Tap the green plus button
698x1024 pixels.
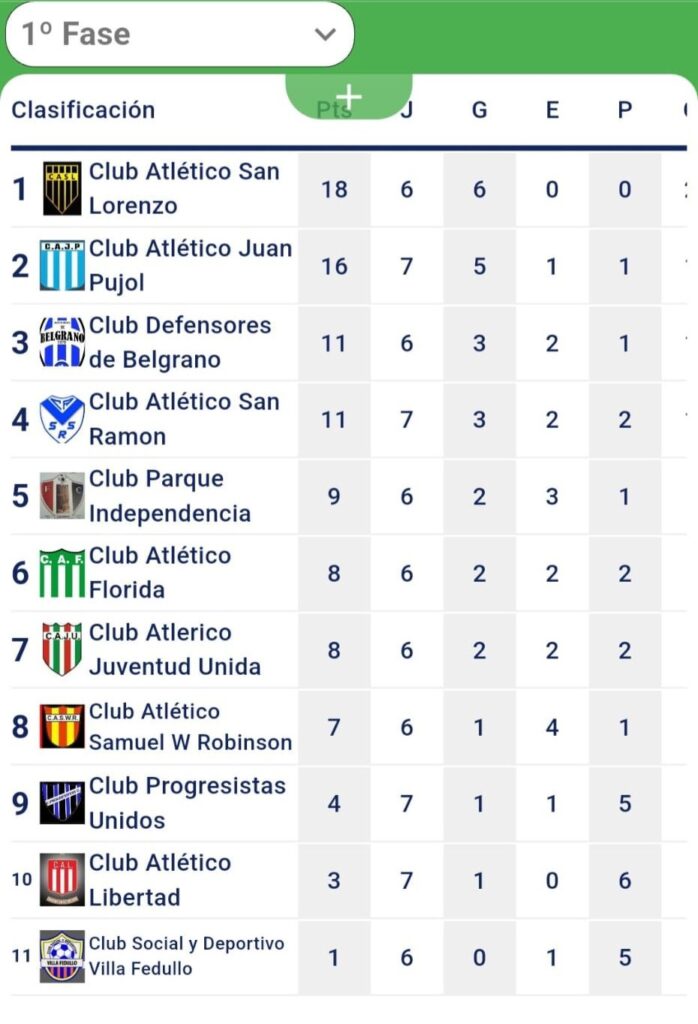click(x=349, y=97)
